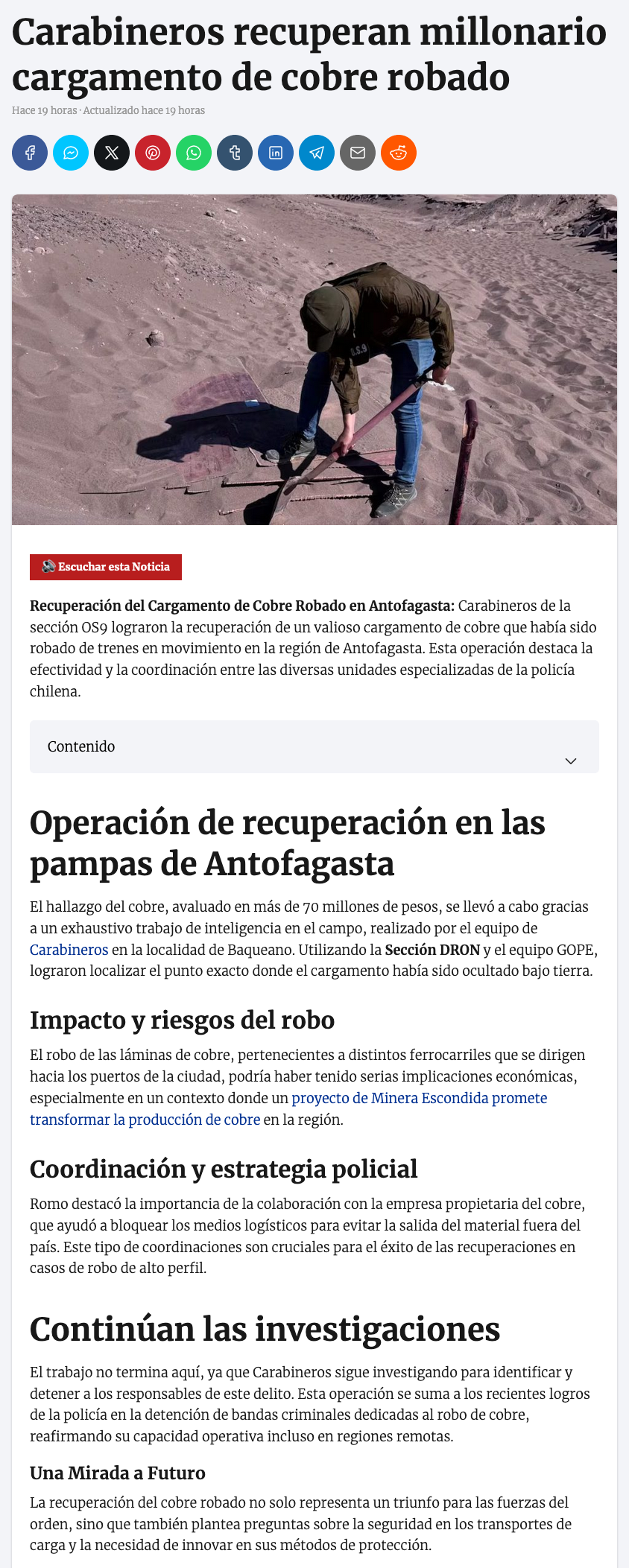The height and width of the screenshot is (1568, 629).
Task: Send the article through WhatsApp
Action: [x=194, y=153]
